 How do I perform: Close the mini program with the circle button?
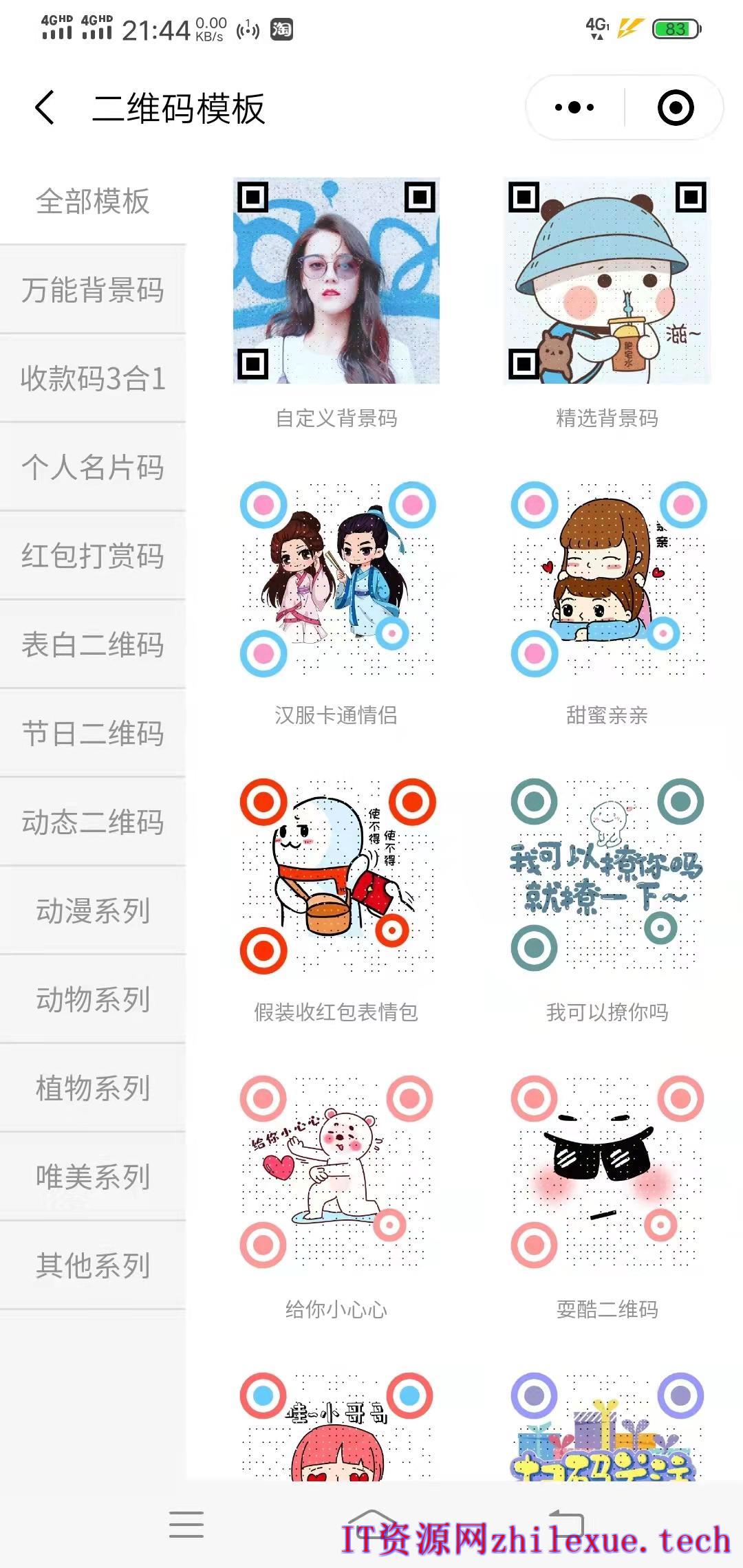point(675,108)
